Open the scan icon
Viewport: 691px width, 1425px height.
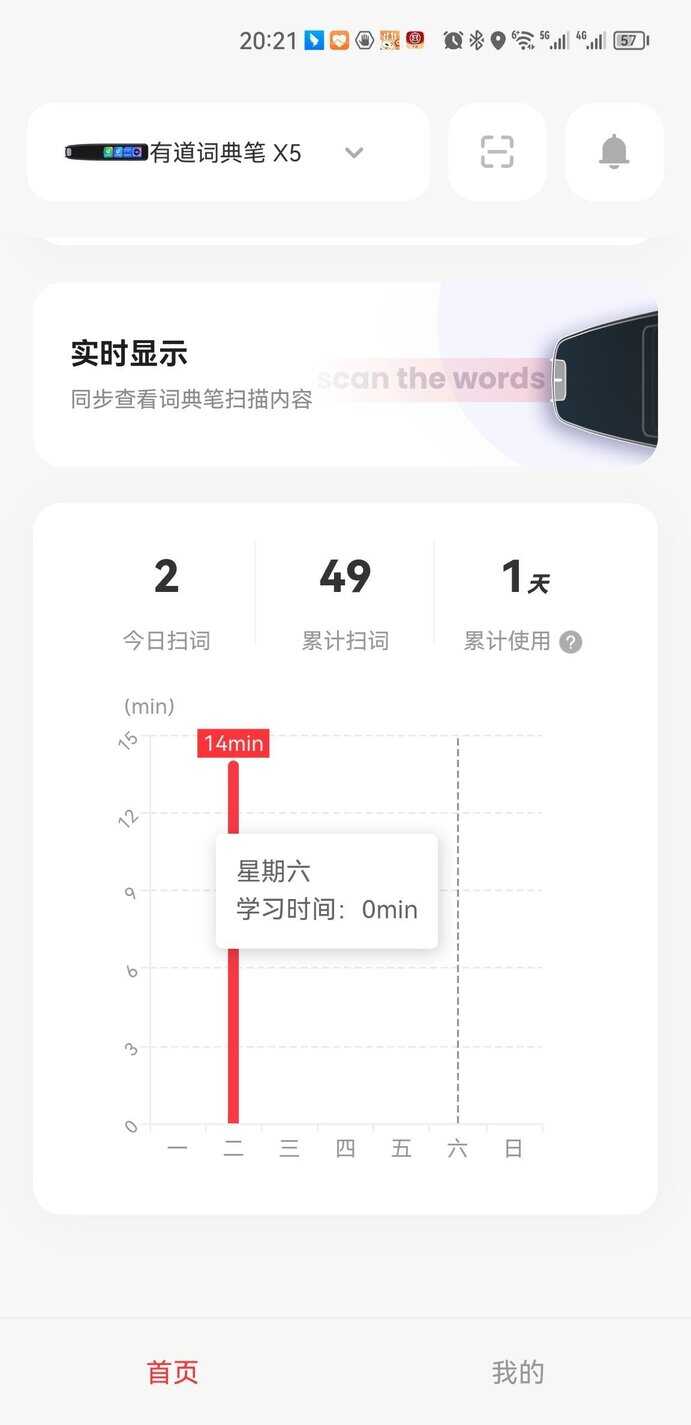point(497,152)
